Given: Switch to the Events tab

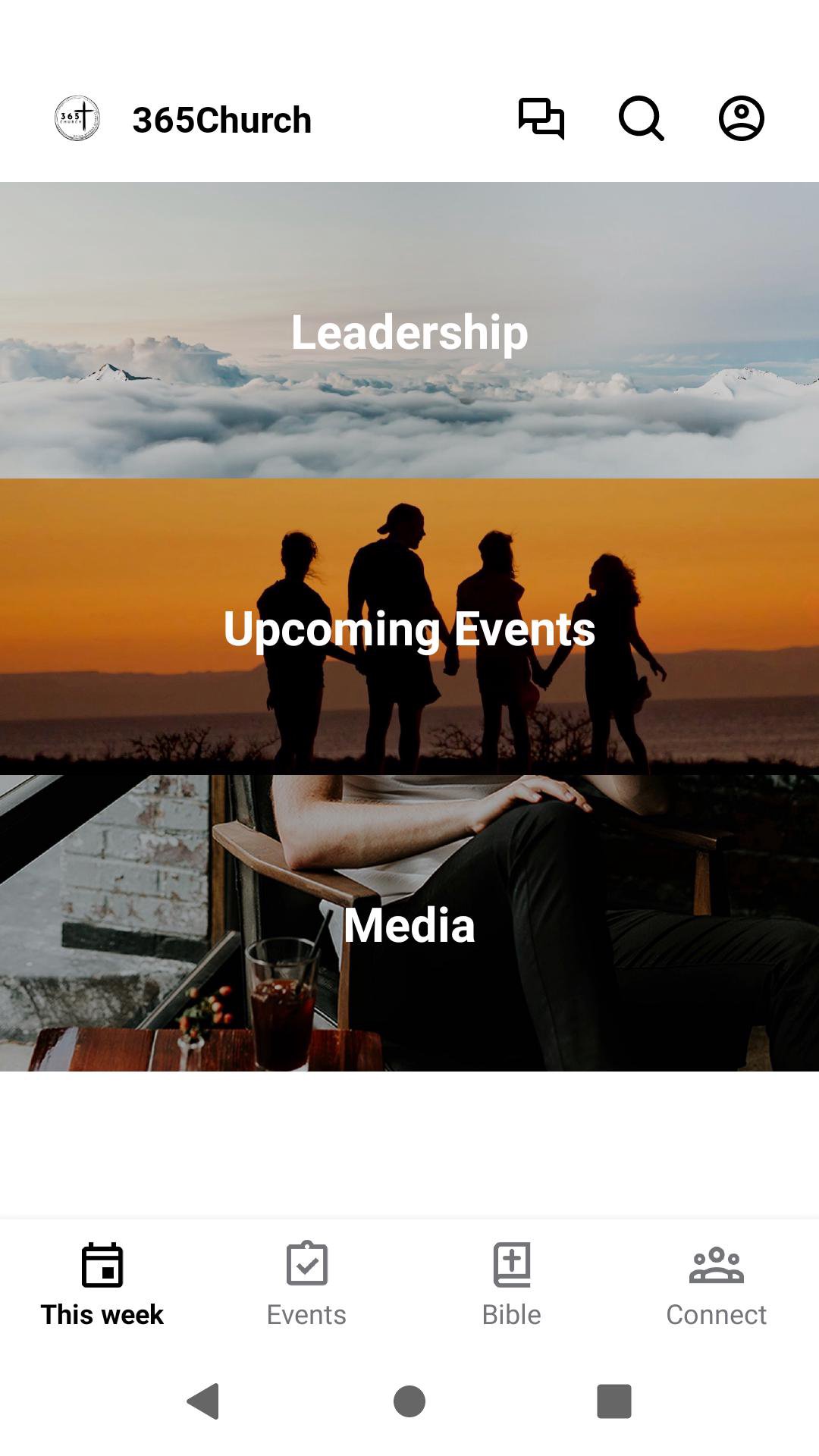Looking at the screenshot, I should pos(306,1285).
